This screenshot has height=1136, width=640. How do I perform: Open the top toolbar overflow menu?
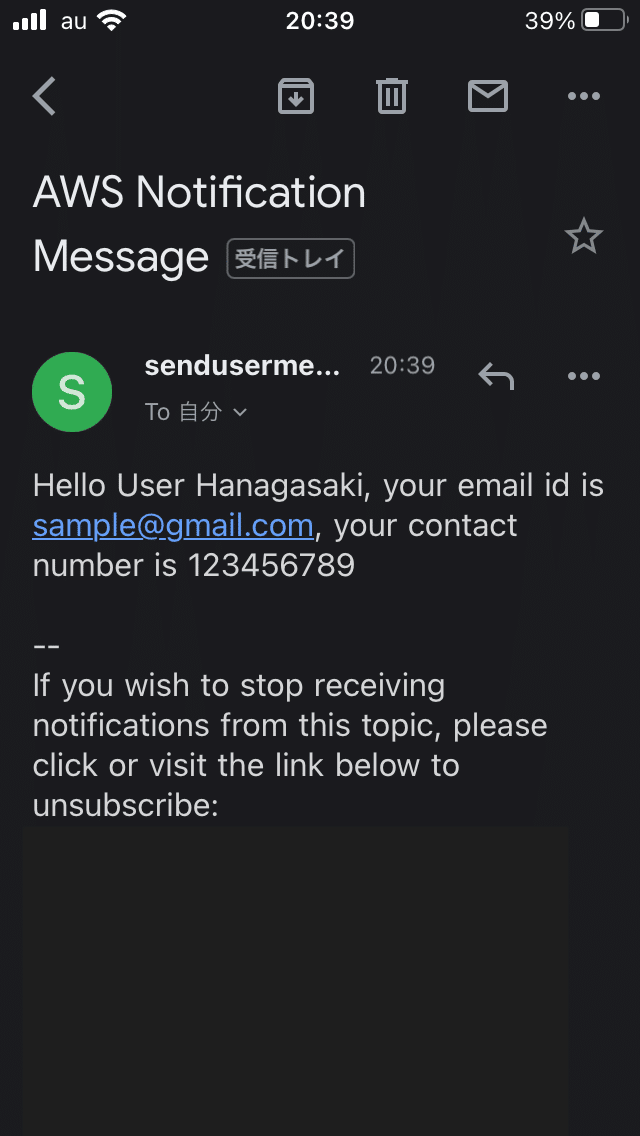coord(583,96)
